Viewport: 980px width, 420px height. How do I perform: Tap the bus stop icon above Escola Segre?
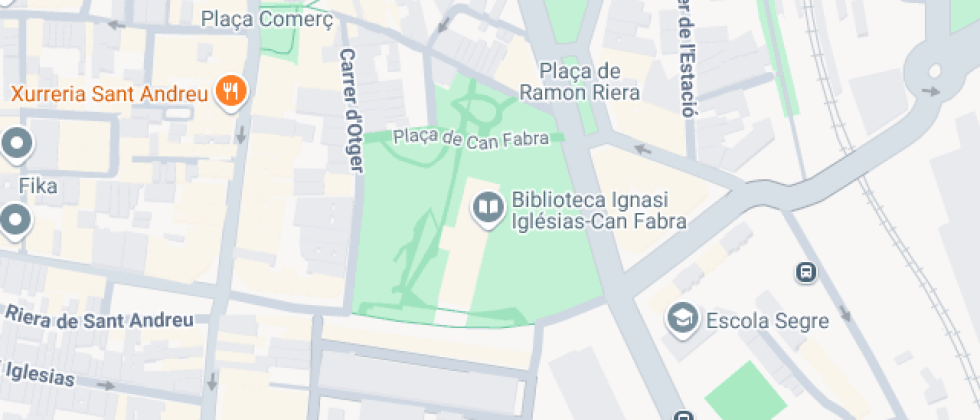pos(806,272)
